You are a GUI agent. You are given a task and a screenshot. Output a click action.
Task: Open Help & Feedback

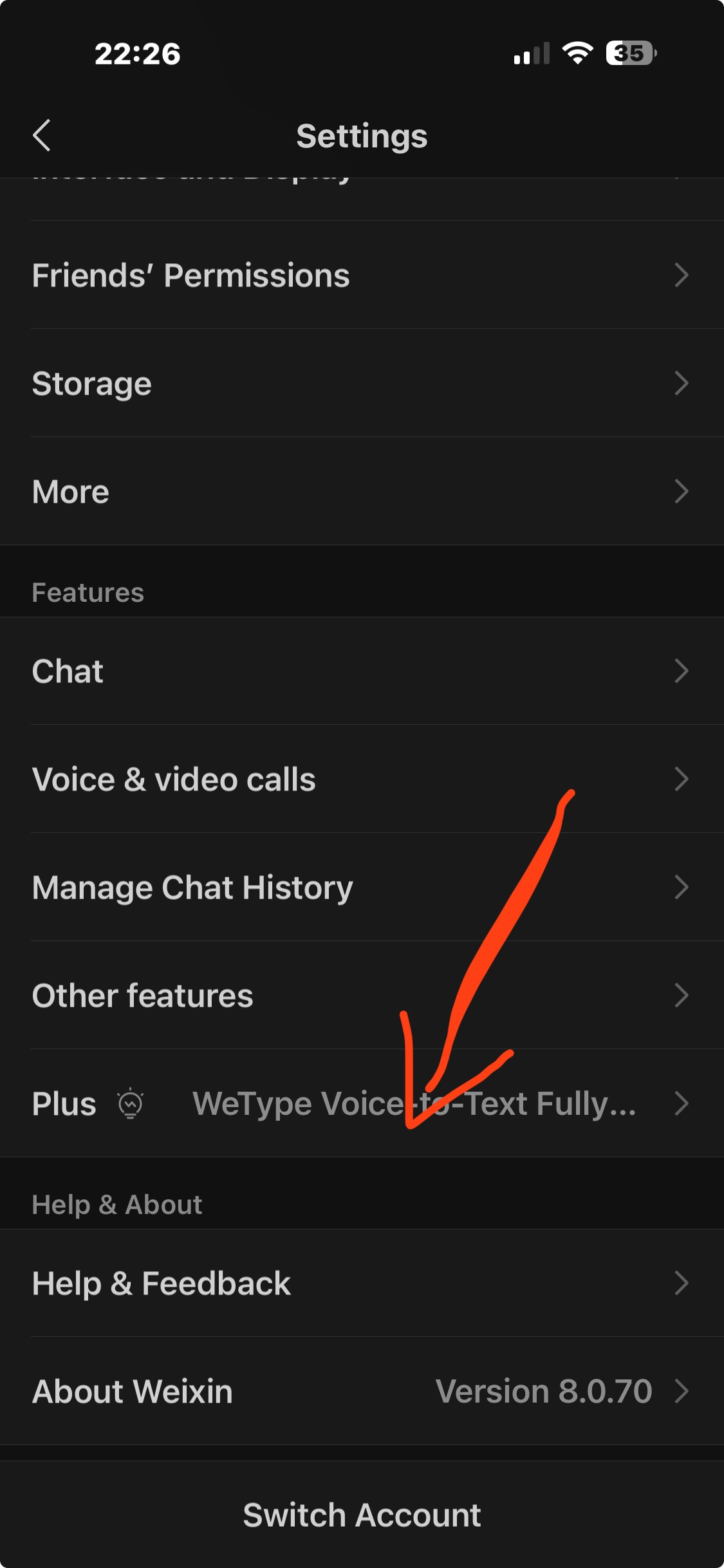[360, 1283]
